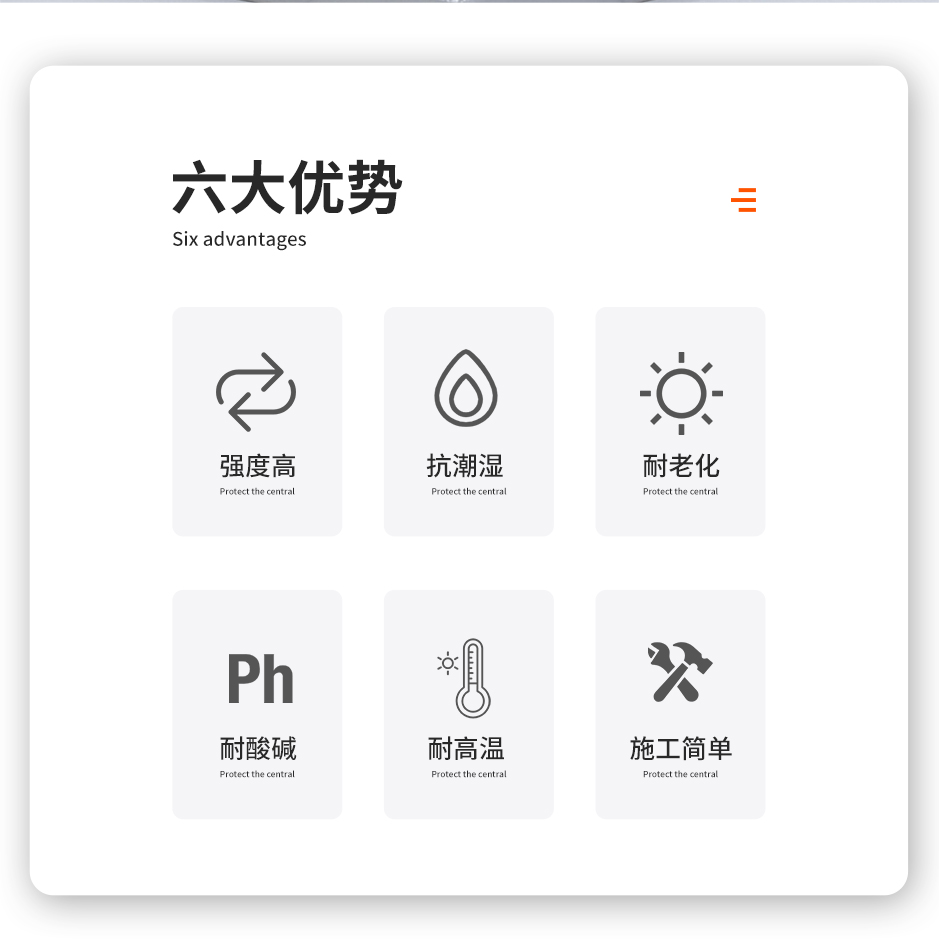Click the sun icon above 耐老化
This screenshot has width=939, height=946.
[680, 390]
